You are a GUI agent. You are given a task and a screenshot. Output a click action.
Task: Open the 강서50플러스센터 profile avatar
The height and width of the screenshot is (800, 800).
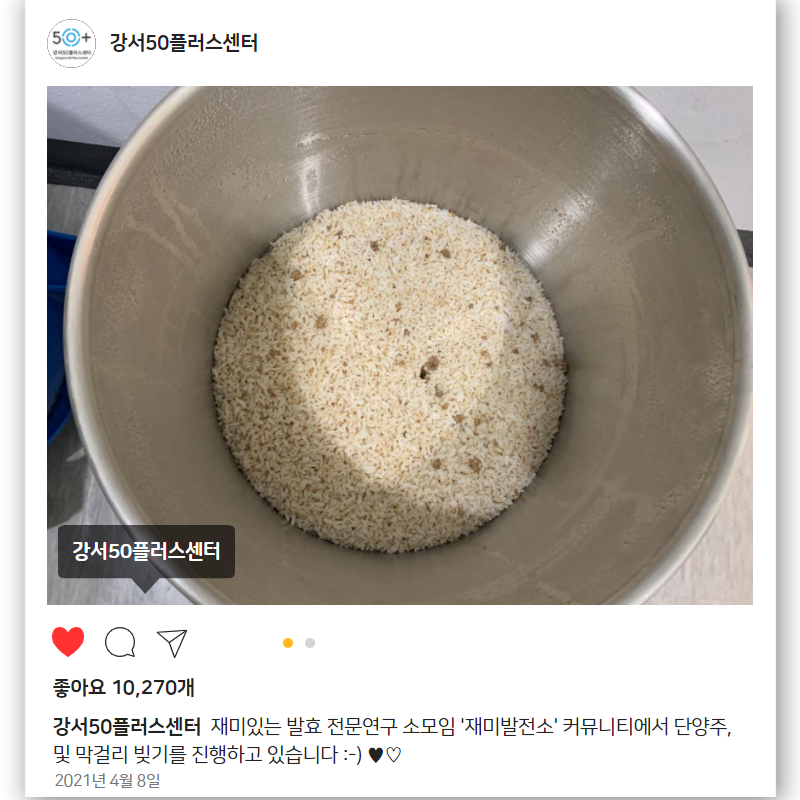click(71, 44)
